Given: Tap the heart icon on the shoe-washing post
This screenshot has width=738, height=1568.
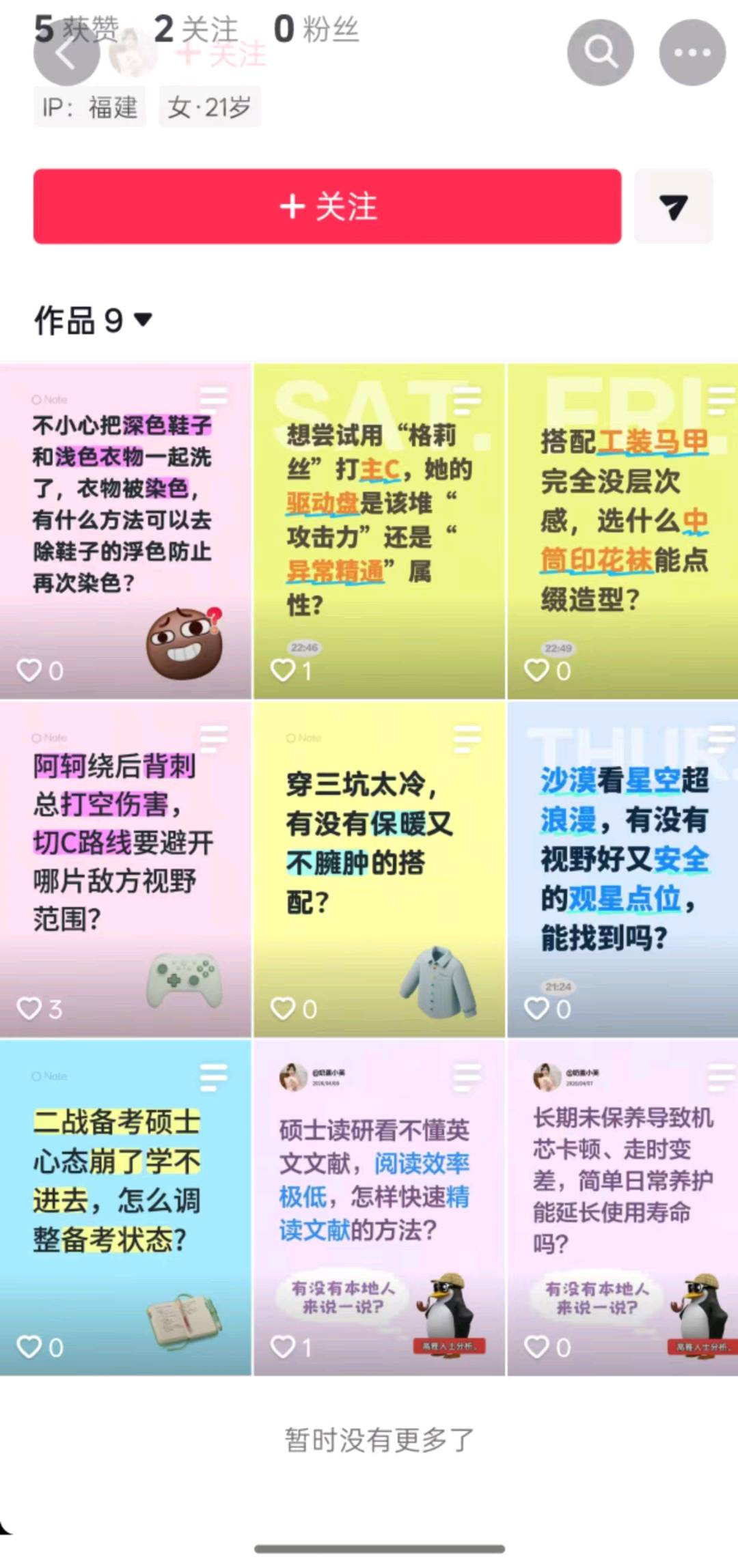Looking at the screenshot, I should click(31, 671).
